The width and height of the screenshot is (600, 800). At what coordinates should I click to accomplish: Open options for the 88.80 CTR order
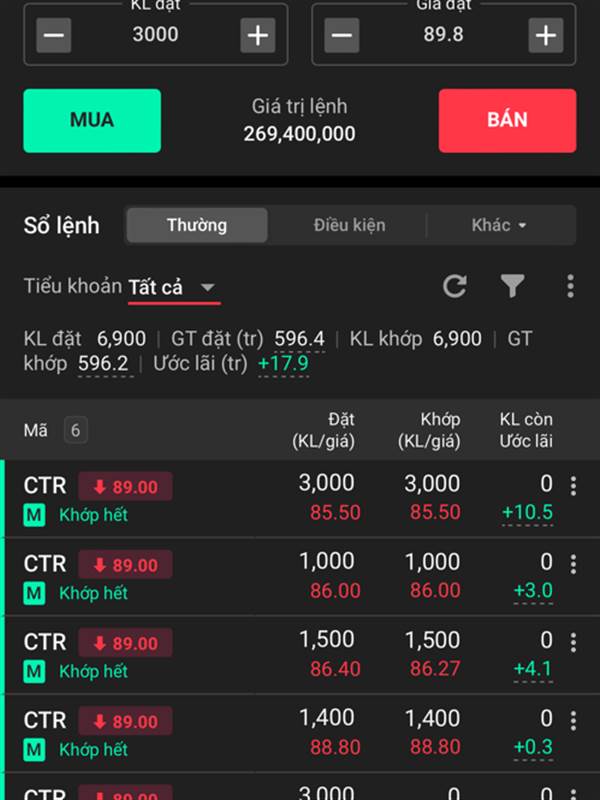click(x=573, y=721)
